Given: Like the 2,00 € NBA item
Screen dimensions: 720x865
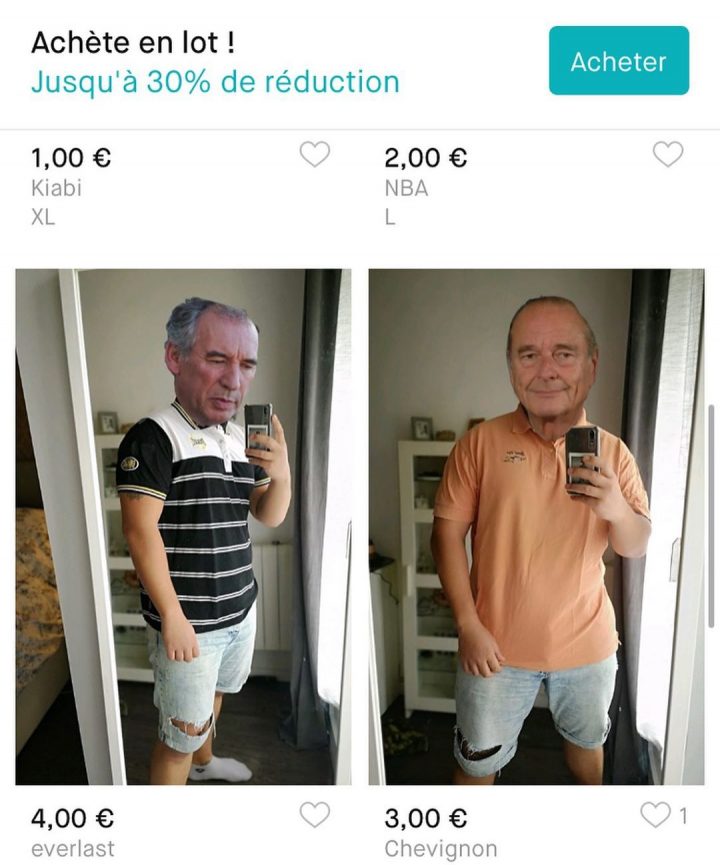Looking at the screenshot, I should 667,154.
